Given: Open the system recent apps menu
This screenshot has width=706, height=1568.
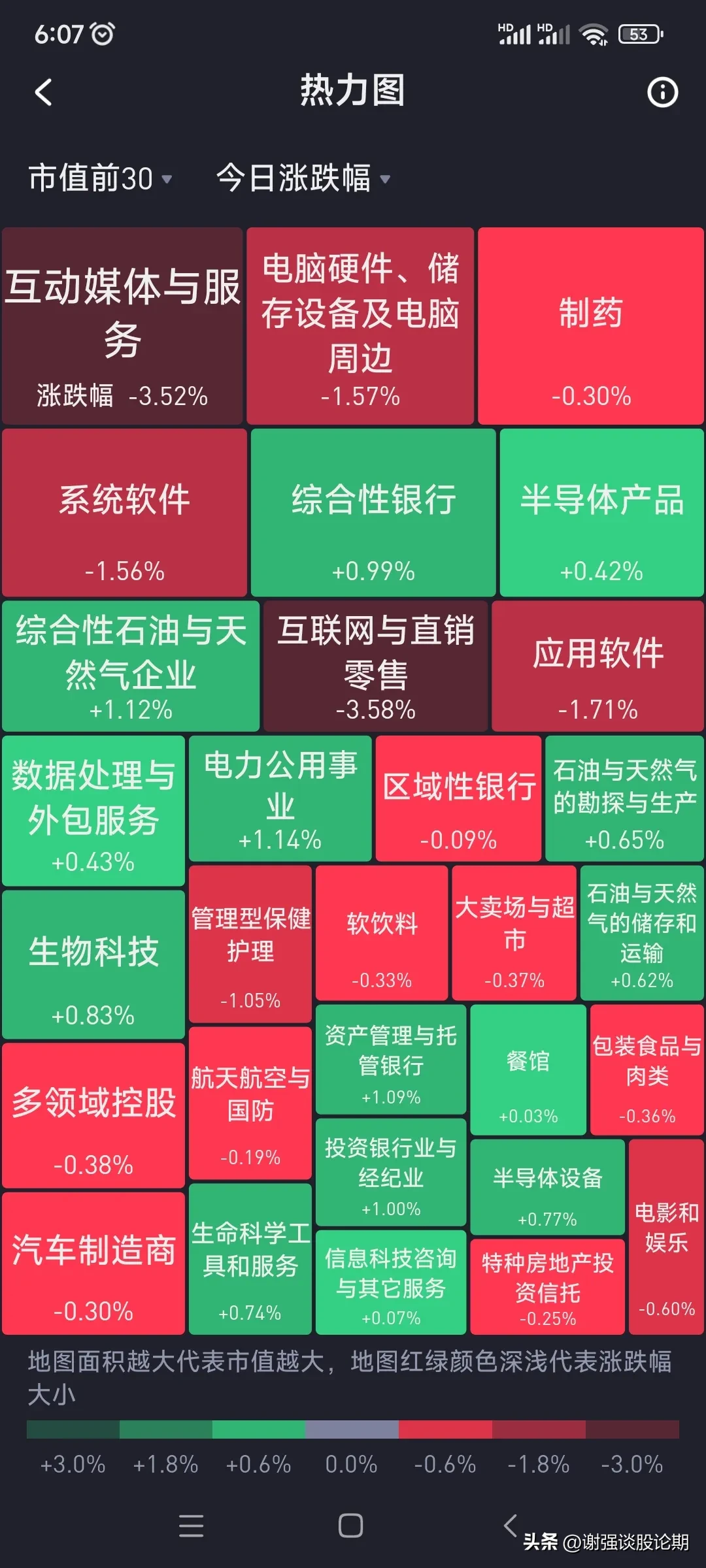Looking at the screenshot, I should click(191, 1526).
